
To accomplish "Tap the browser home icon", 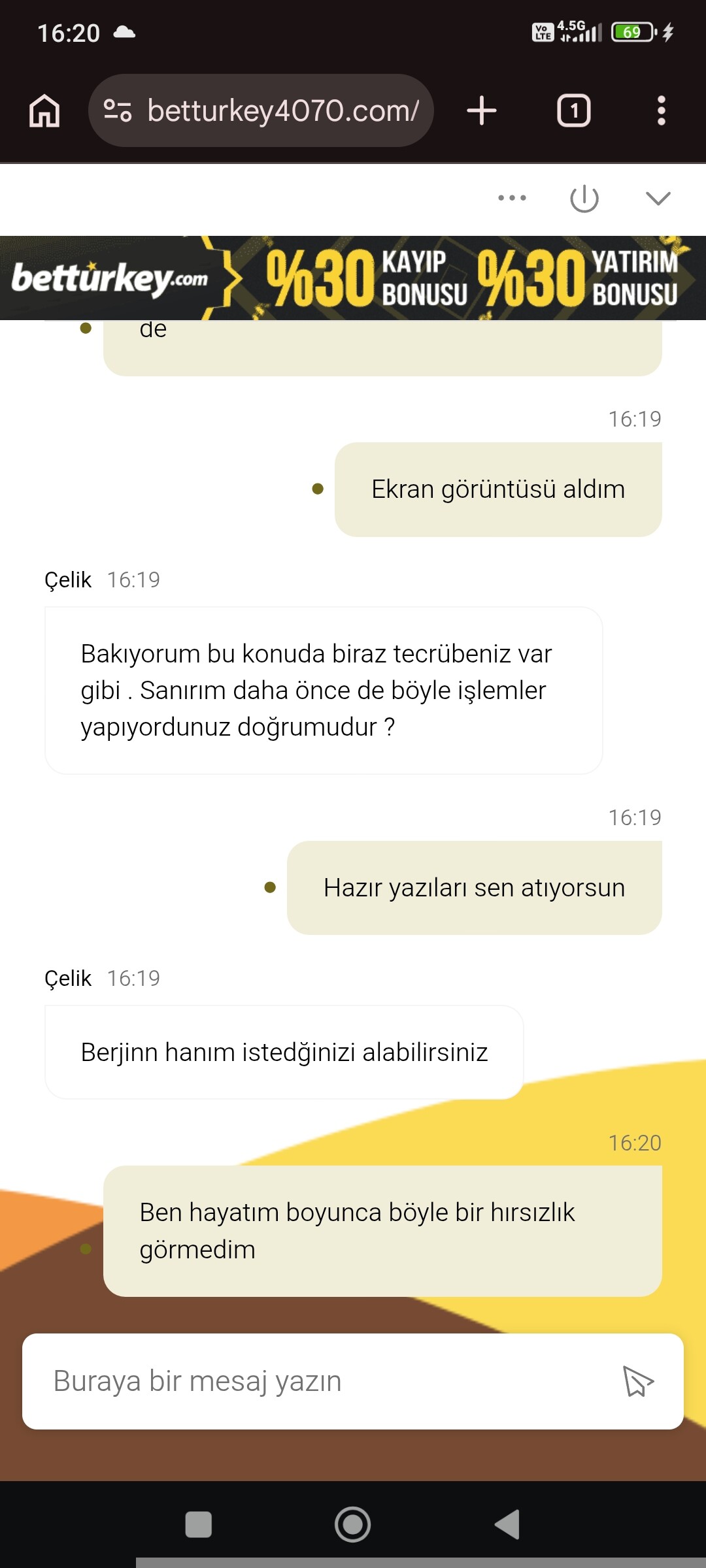I will [x=44, y=110].
